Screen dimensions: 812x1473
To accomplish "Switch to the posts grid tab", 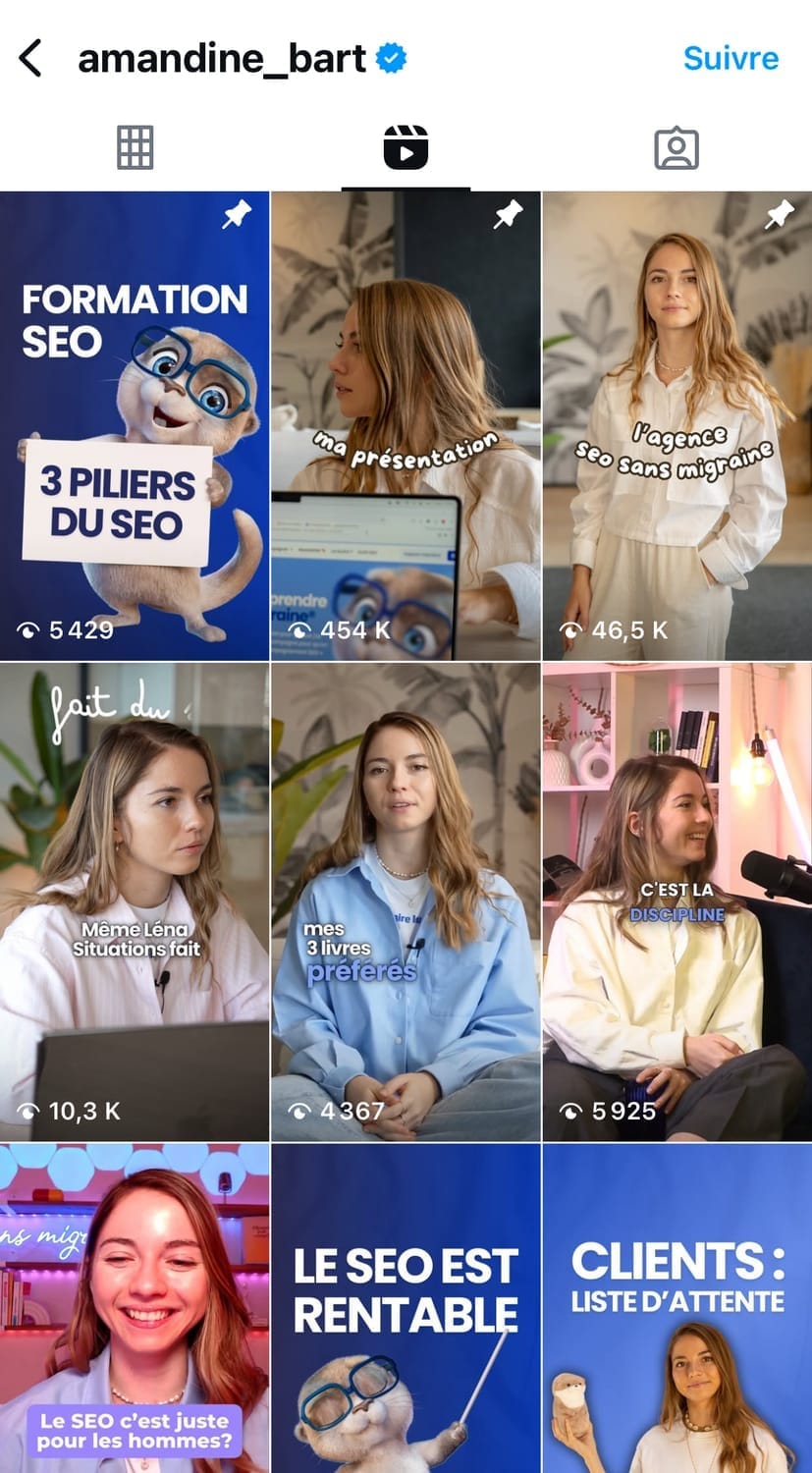I will pyautogui.click(x=135, y=148).
